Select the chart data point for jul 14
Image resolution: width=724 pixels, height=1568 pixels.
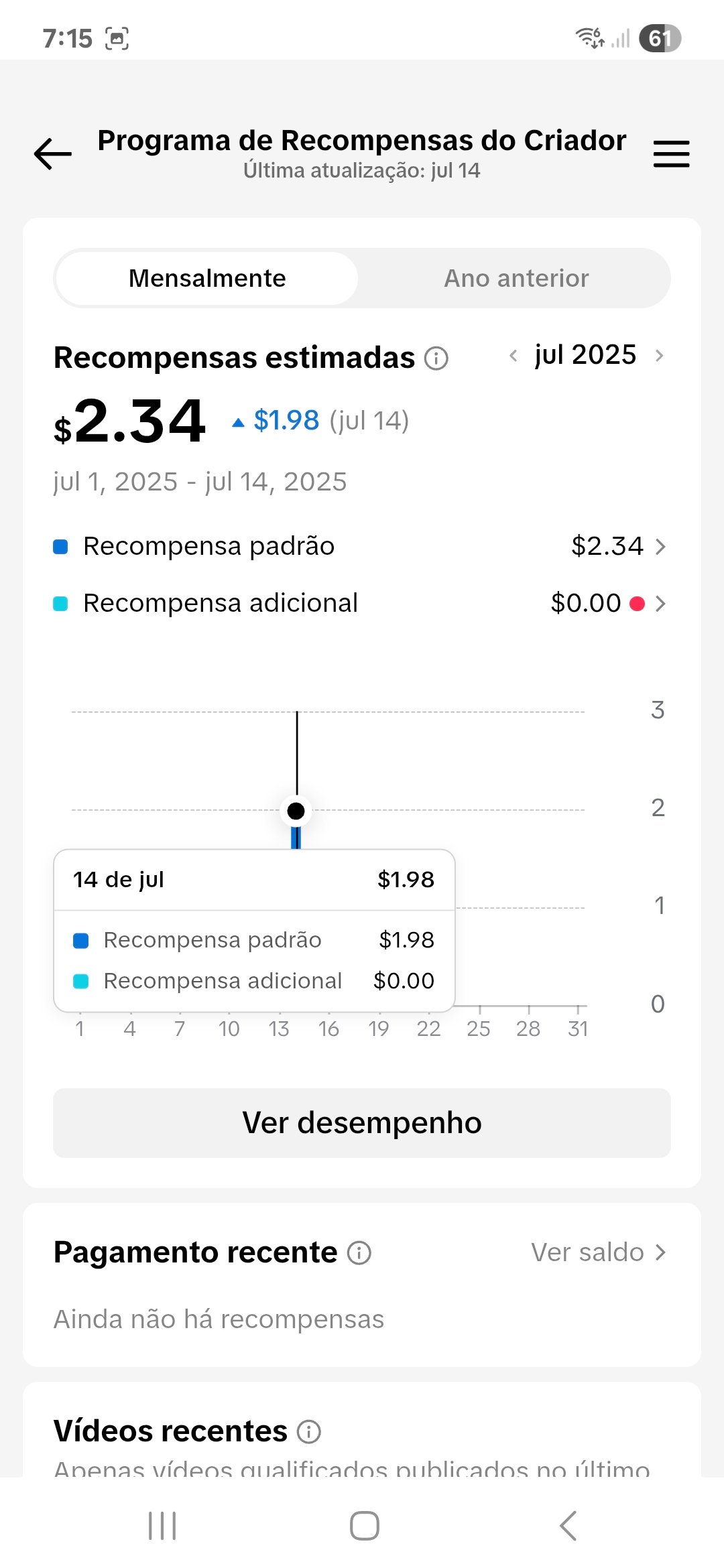click(296, 811)
